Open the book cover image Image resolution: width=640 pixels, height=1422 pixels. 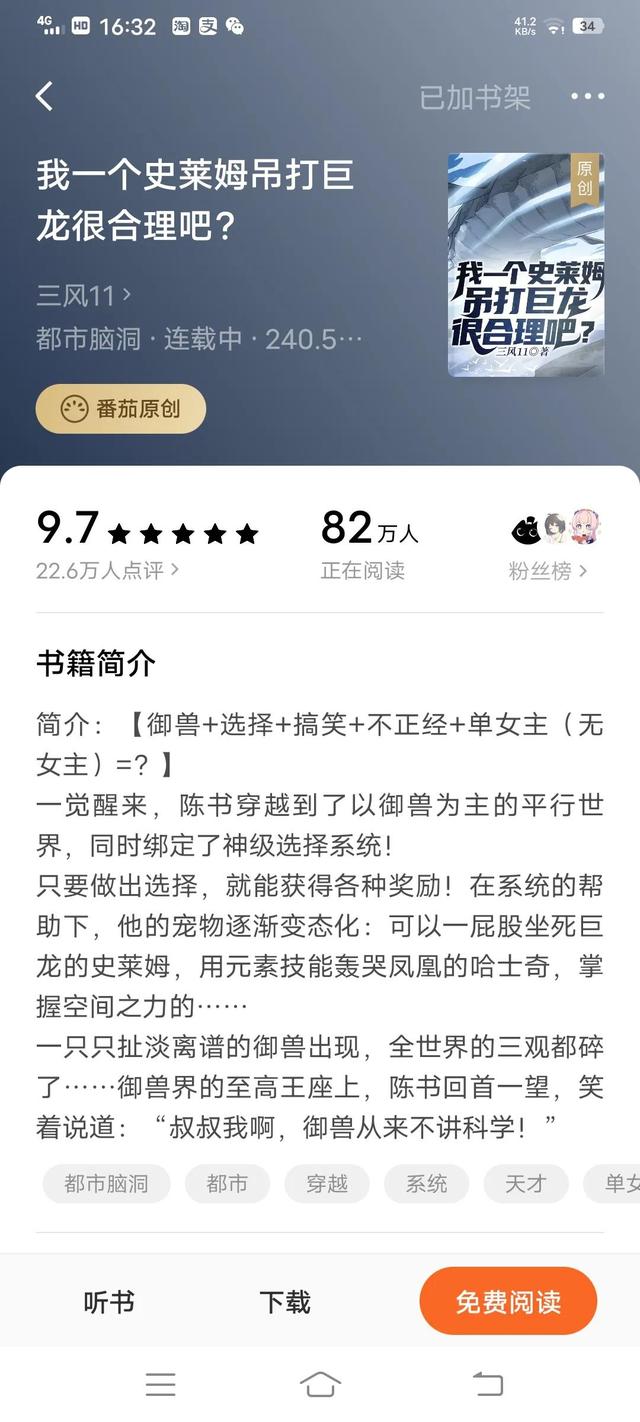pyautogui.click(x=525, y=265)
